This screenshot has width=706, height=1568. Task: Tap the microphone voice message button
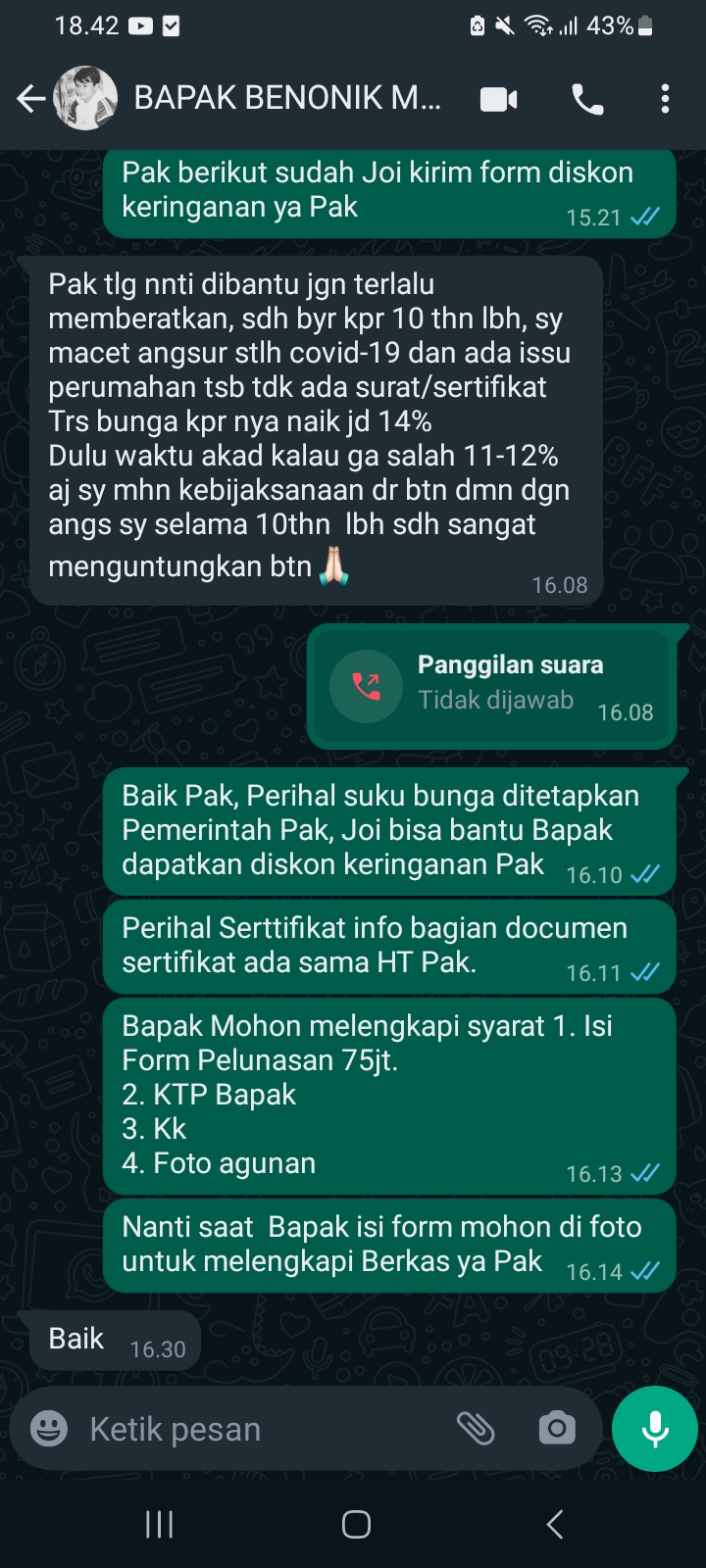click(654, 1429)
